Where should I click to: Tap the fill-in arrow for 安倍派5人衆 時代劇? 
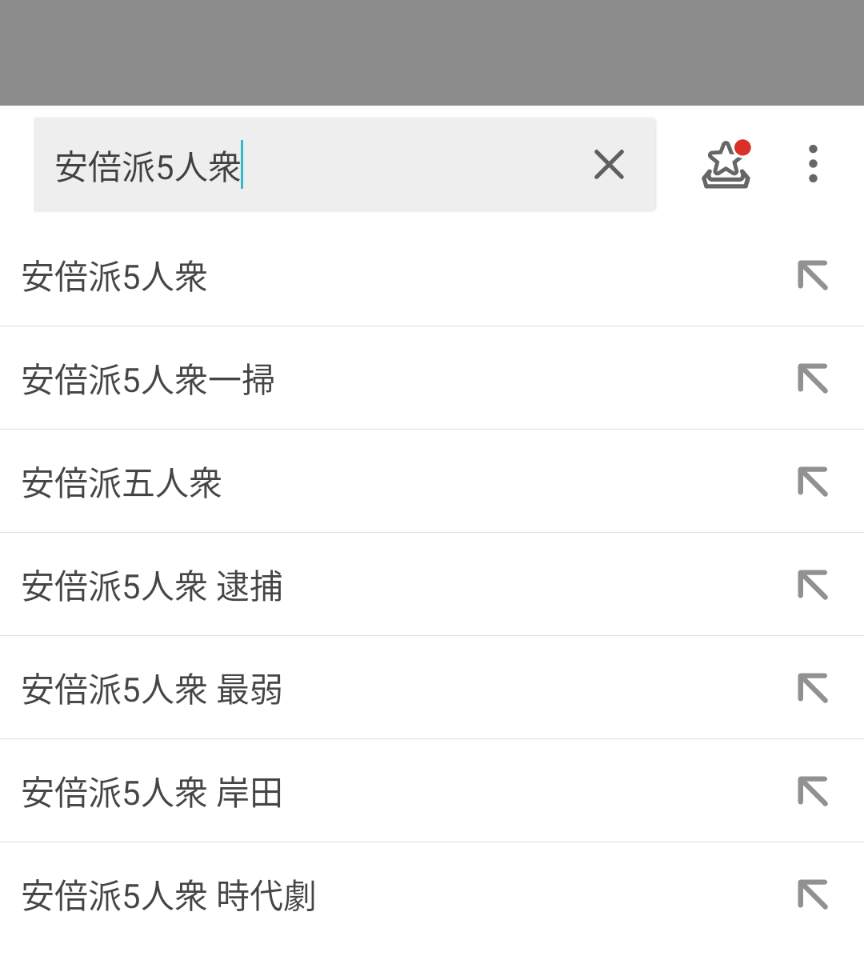(x=813, y=896)
